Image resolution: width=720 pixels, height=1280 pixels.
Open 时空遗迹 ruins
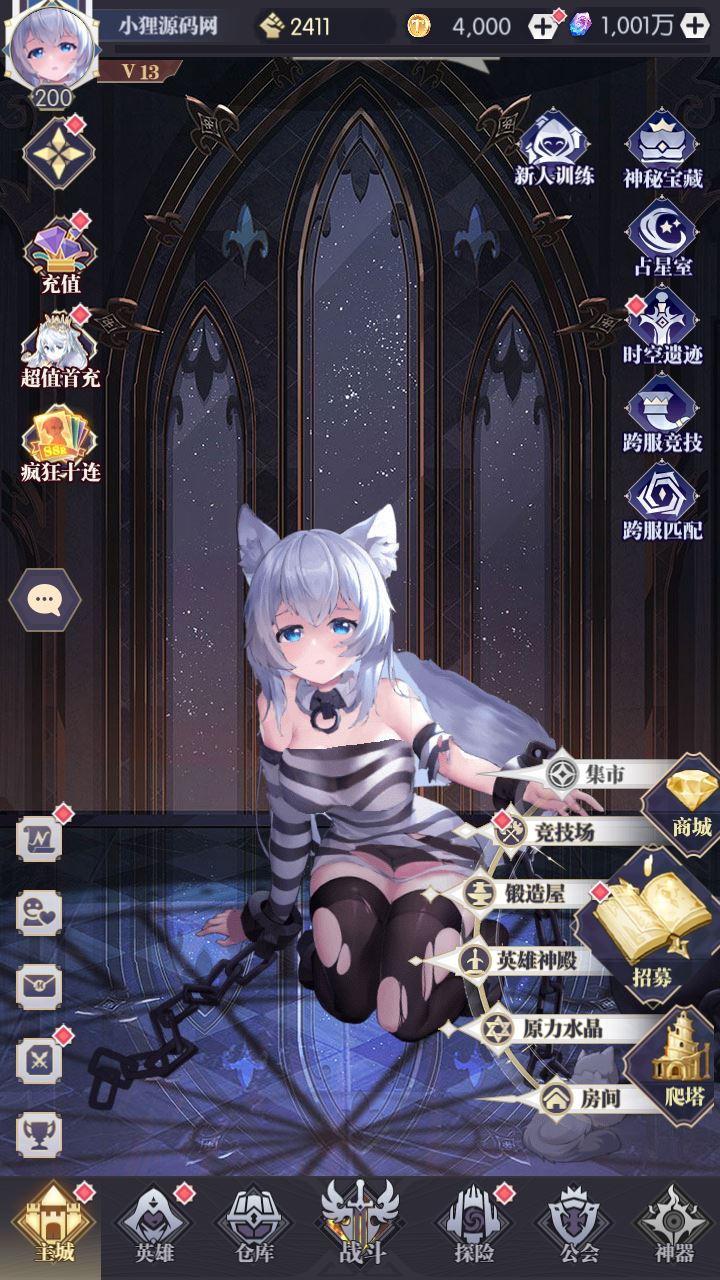click(662, 326)
